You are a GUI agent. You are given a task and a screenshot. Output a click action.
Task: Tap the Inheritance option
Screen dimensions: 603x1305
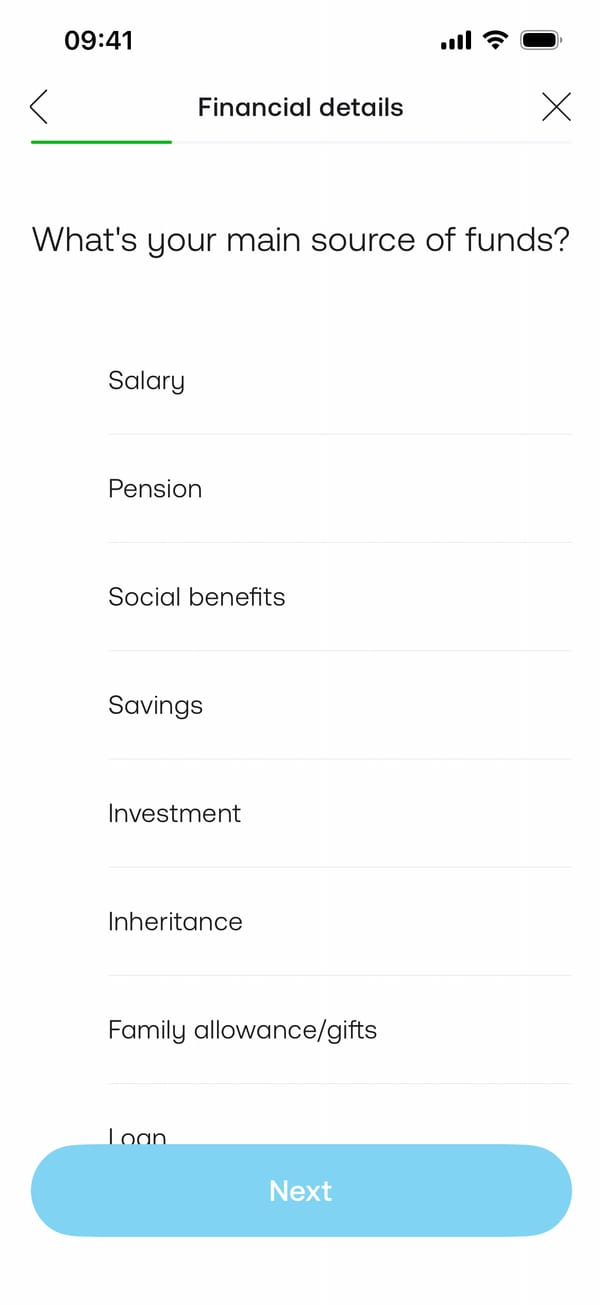click(x=175, y=921)
